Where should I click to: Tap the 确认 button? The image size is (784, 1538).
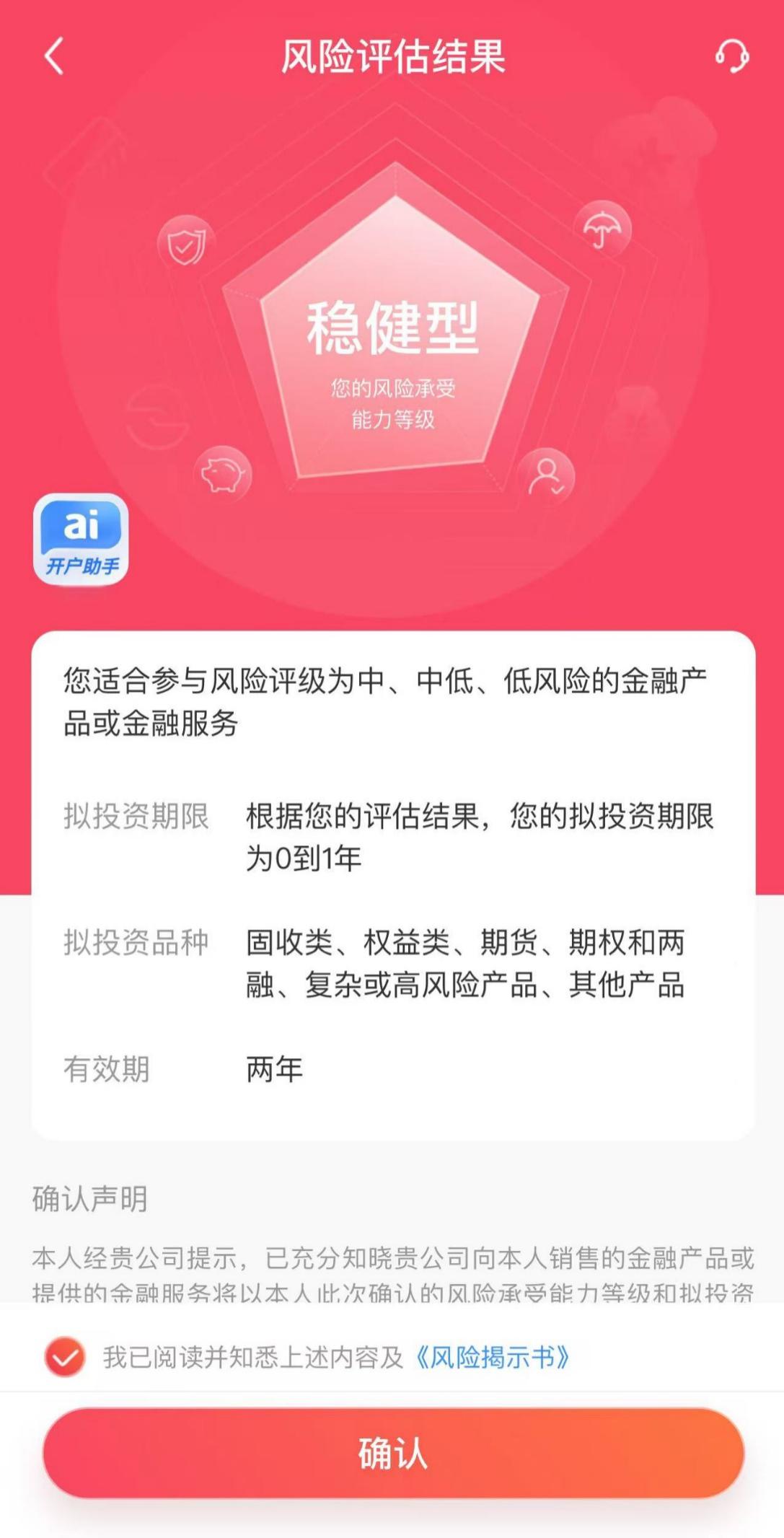[393, 1452]
